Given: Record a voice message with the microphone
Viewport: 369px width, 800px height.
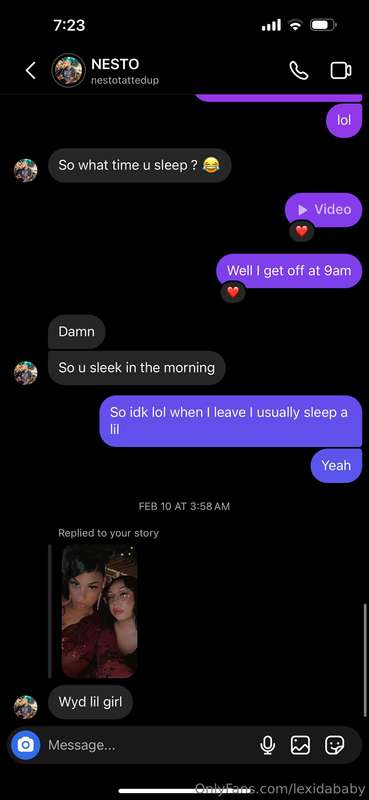Looking at the screenshot, I should coord(267,745).
